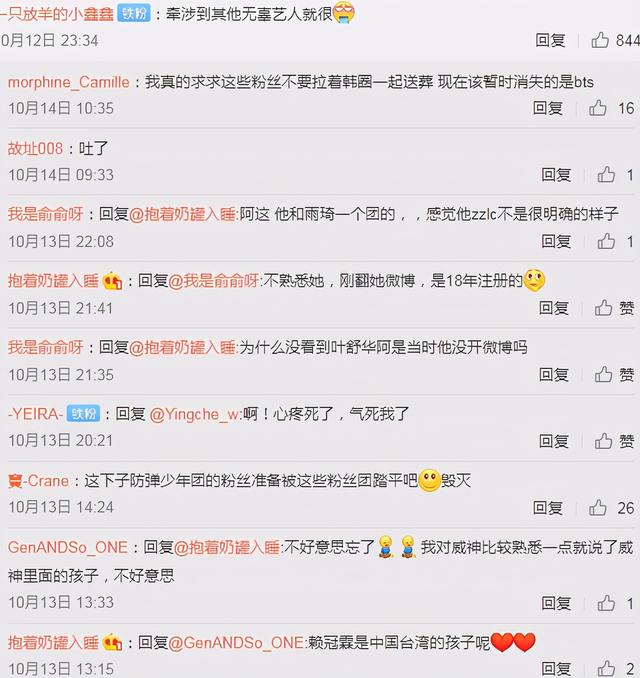Reply to -Crane's comment

tap(548, 508)
